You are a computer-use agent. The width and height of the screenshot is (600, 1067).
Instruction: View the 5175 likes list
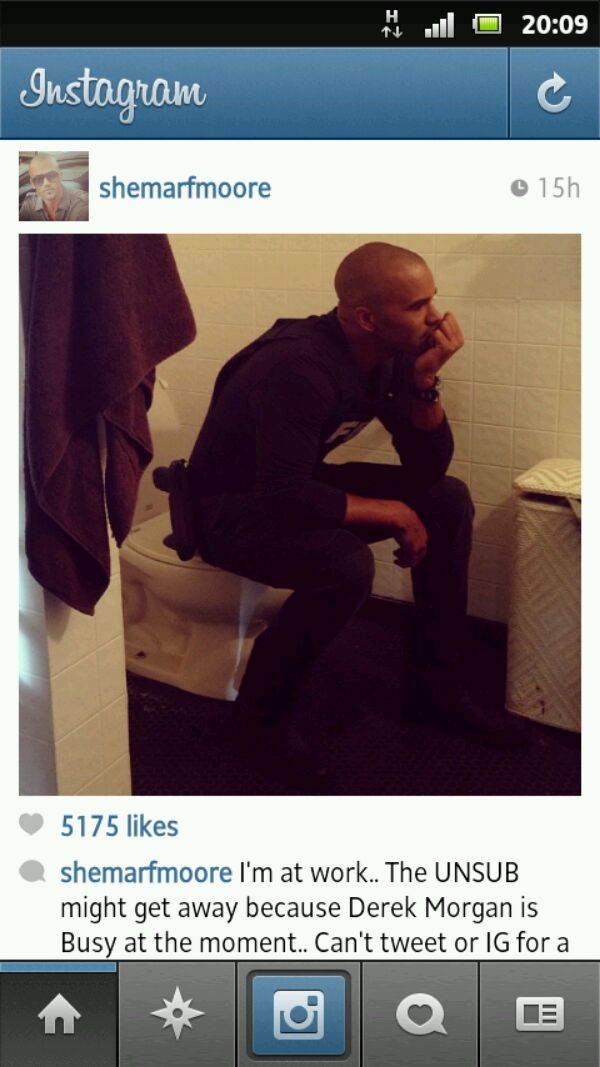pos(119,826)
